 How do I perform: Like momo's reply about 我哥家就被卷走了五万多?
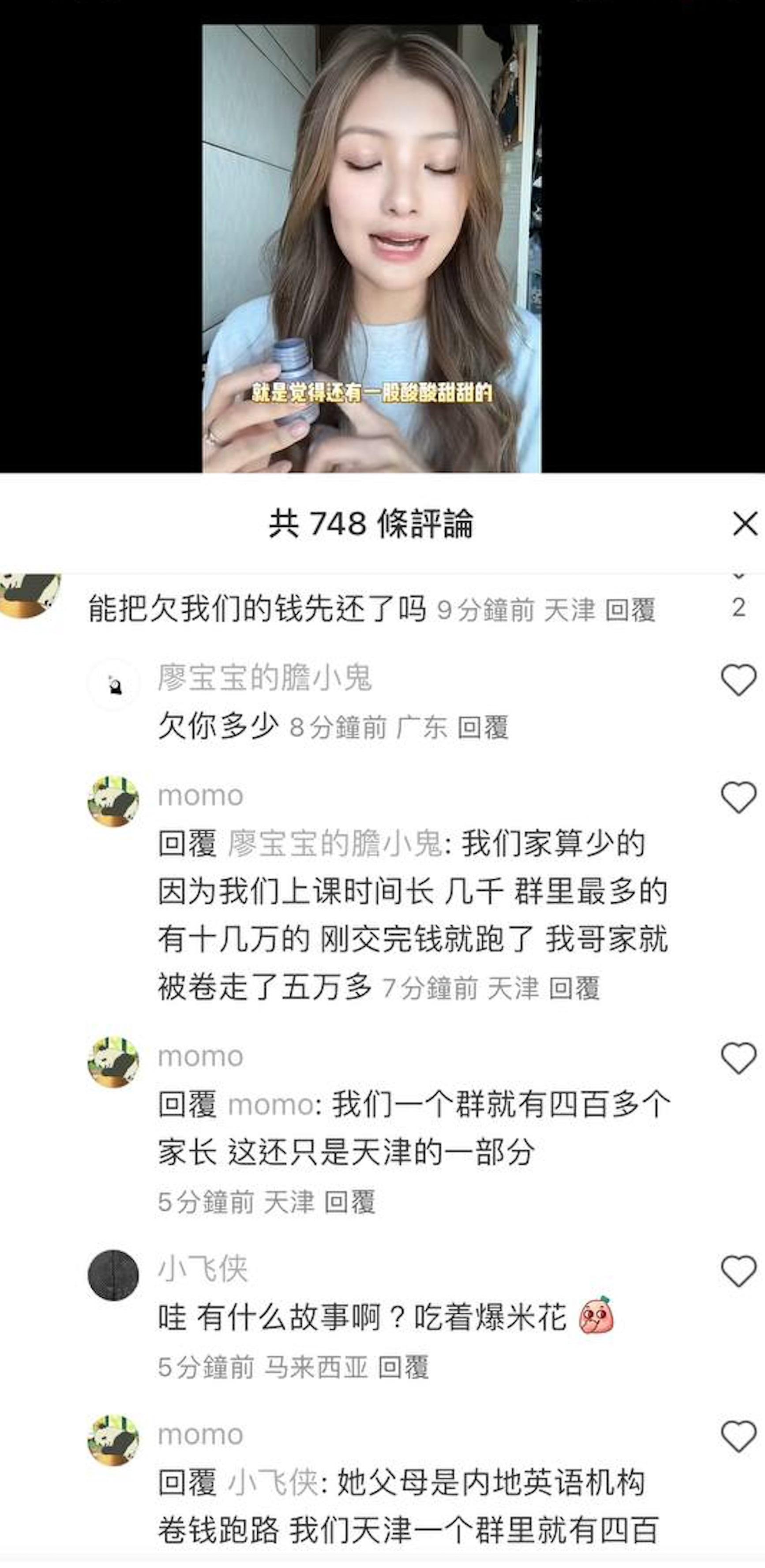pyautogui.click(x=738, y=797)
